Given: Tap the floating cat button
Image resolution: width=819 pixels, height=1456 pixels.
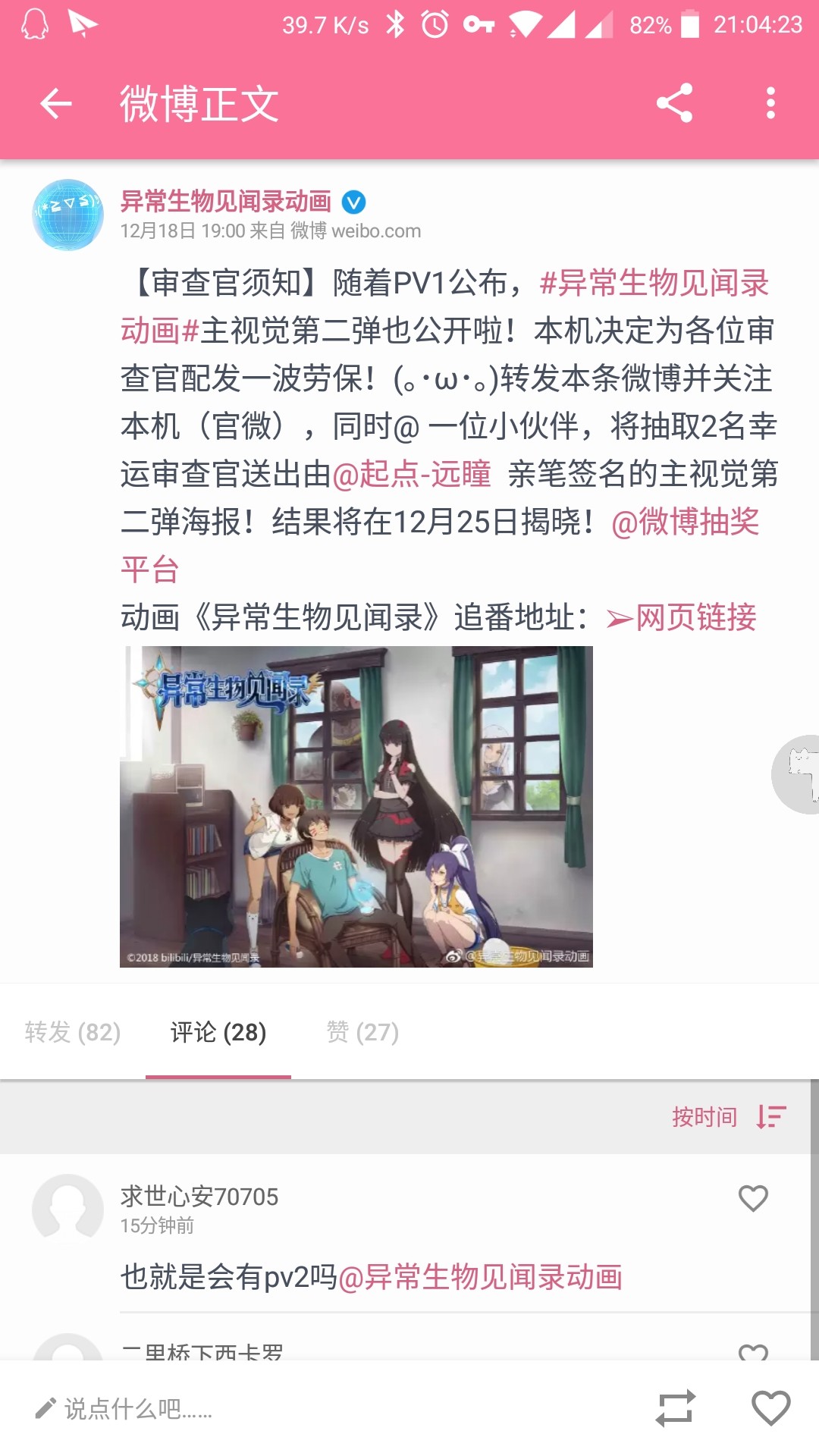Looking at the screenshot, I should pos(798,773).
